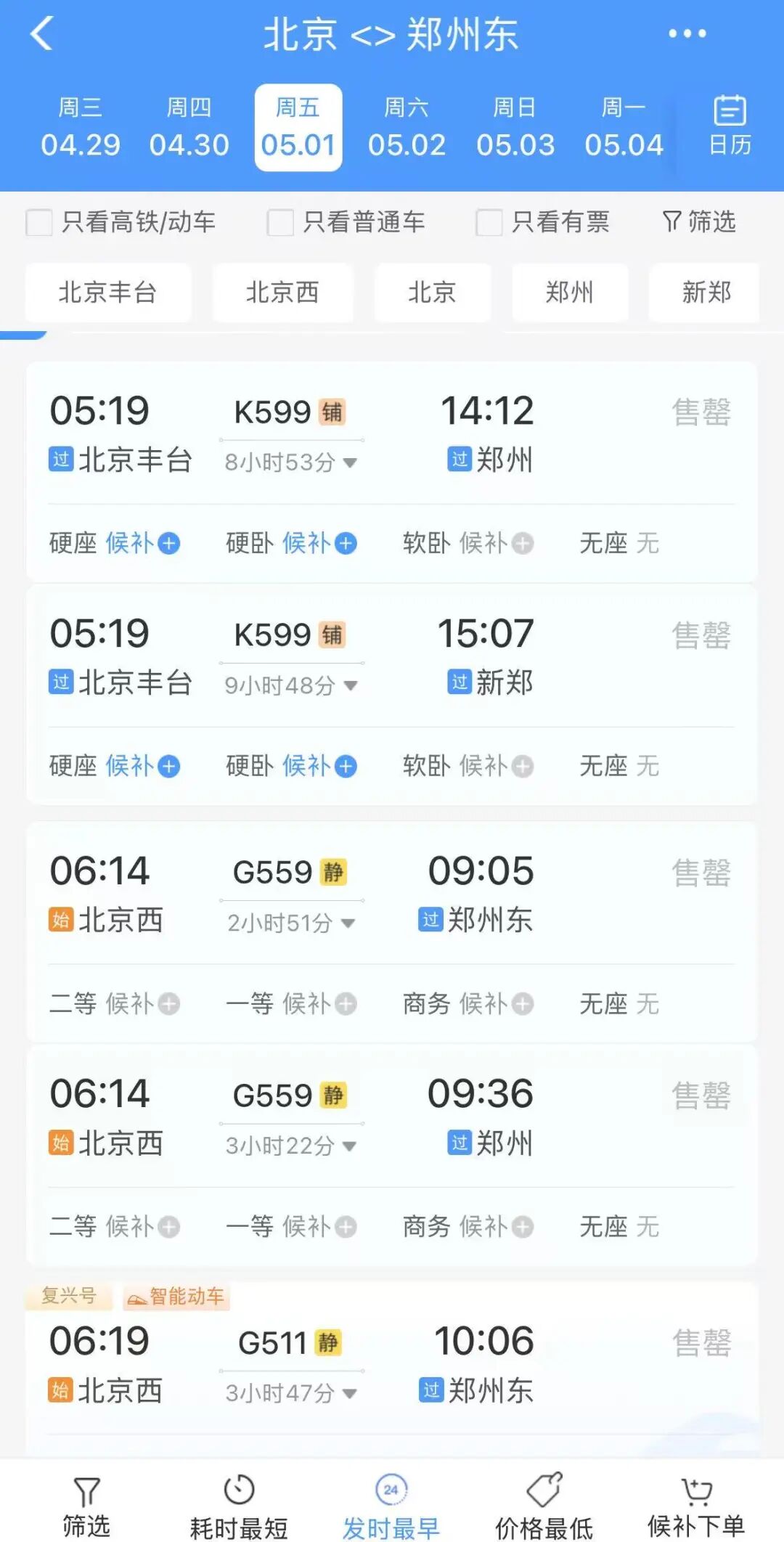784x1542 pixels.
Task: Sort by 价格最低
Action: [544, 1506]
